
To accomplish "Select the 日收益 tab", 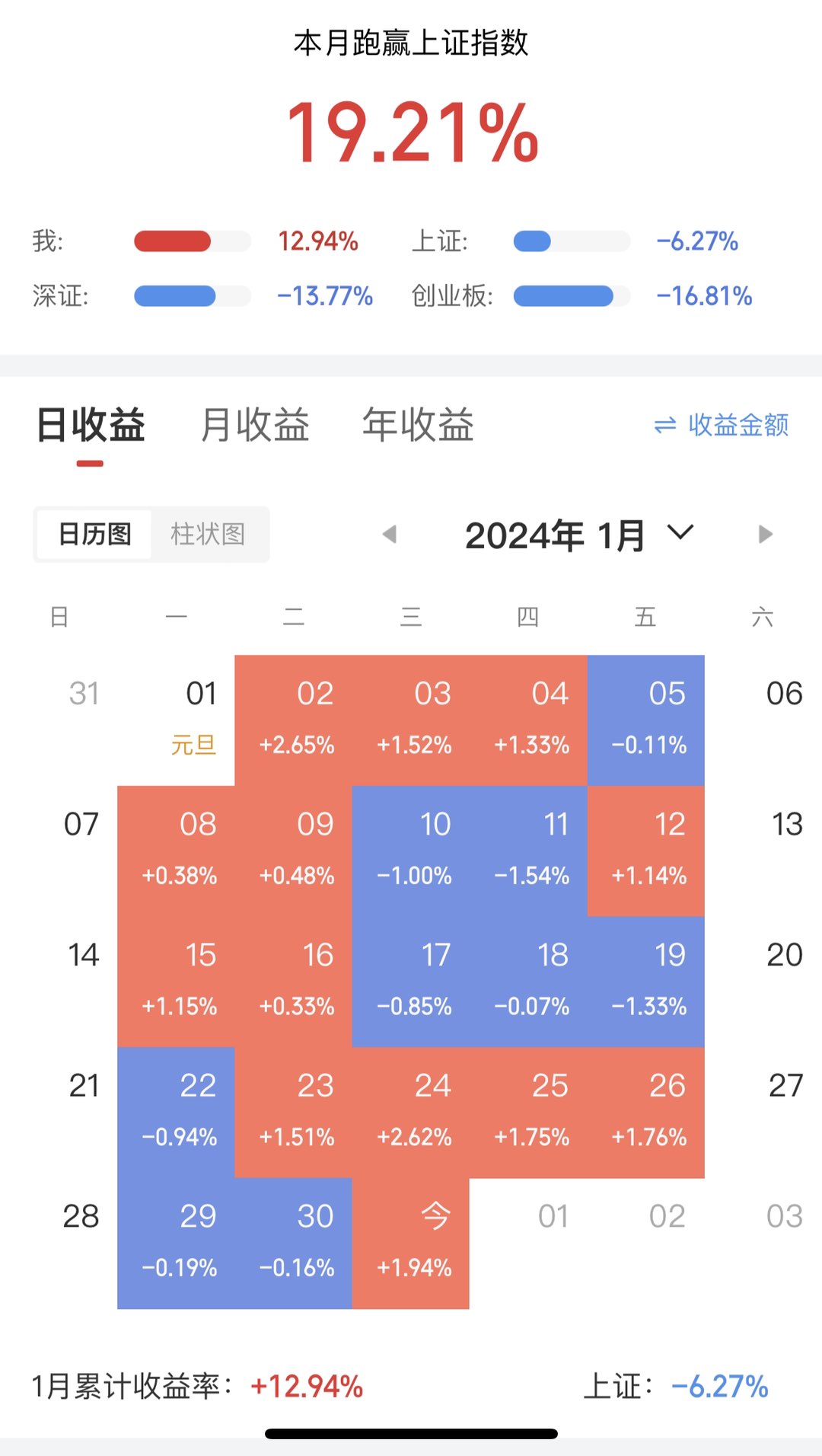I will click(x=91, y=425).
